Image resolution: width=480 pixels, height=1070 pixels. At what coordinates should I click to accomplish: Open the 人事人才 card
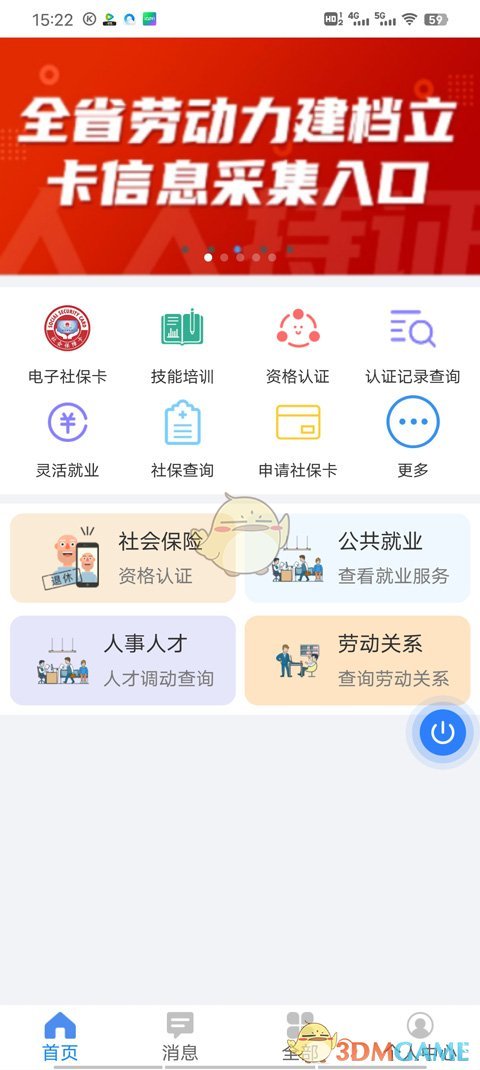pos(123,661)
